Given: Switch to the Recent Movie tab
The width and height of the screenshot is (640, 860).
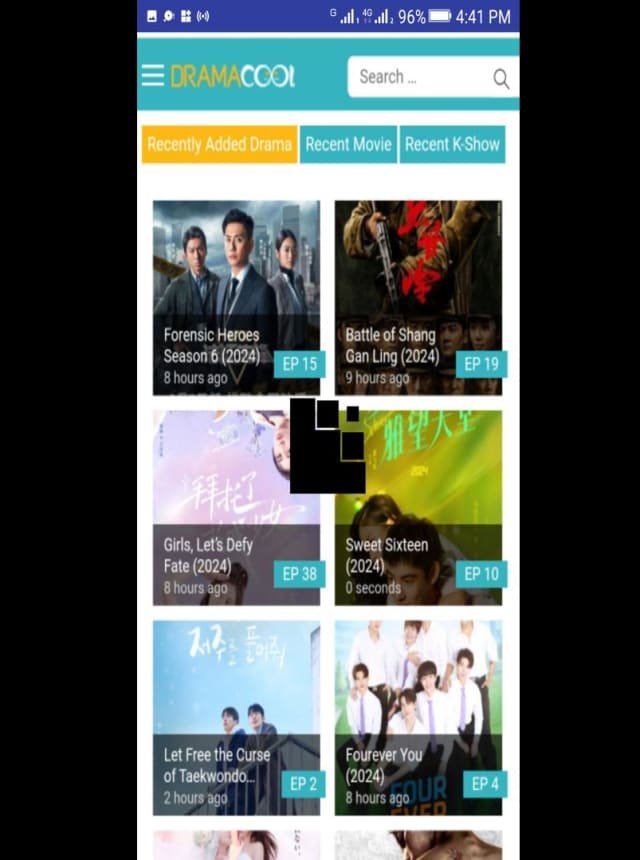Looking at the screenshot, I should click(348, 144).
